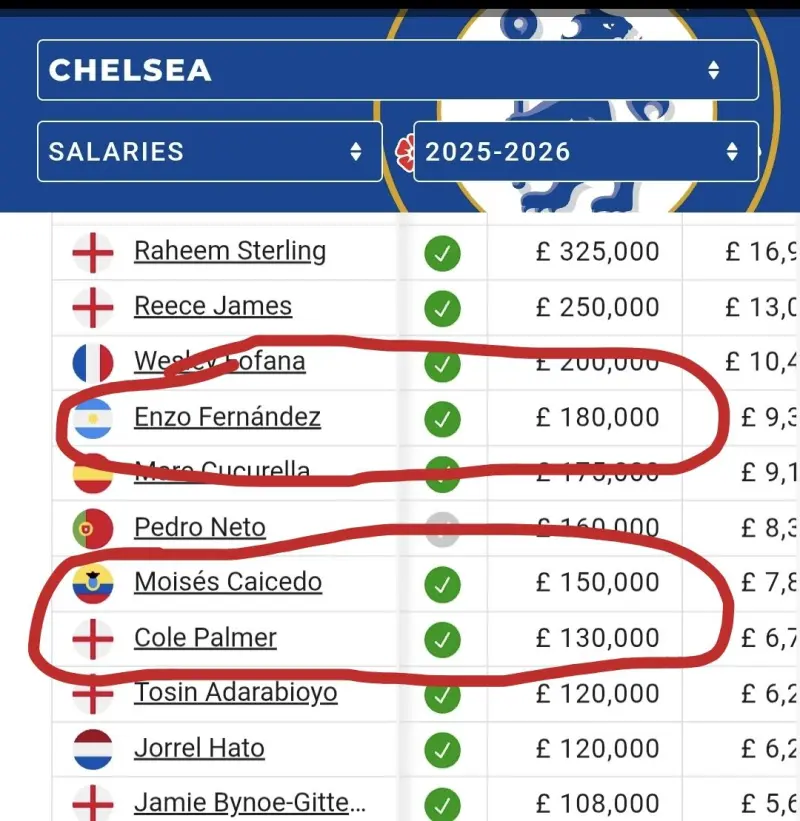View Jorrel Hato's player page
This screenshot has height=821, width=800.
(199, 748)
